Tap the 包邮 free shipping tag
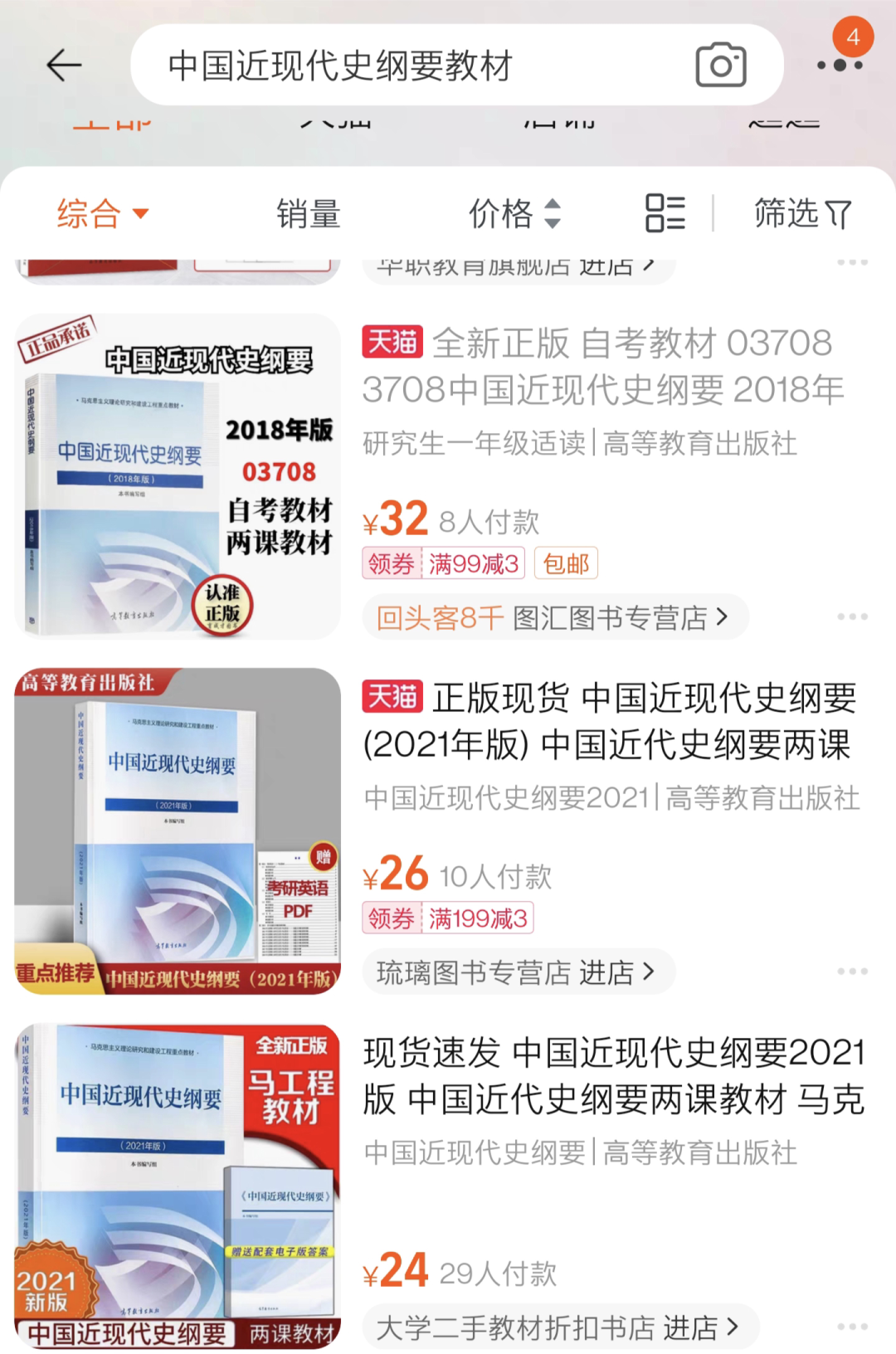The height and width of the screenshot is (1354, 896). (566, 563)
